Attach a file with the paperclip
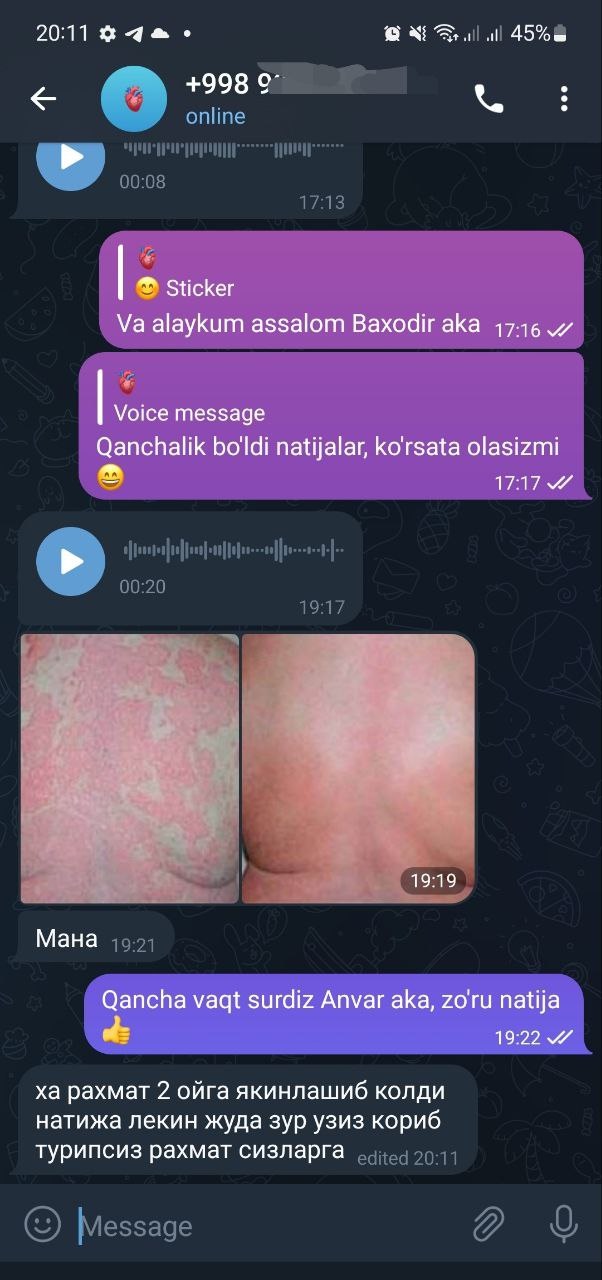The height and width of the screenshot is (1280, 602). click(488, 1224)
